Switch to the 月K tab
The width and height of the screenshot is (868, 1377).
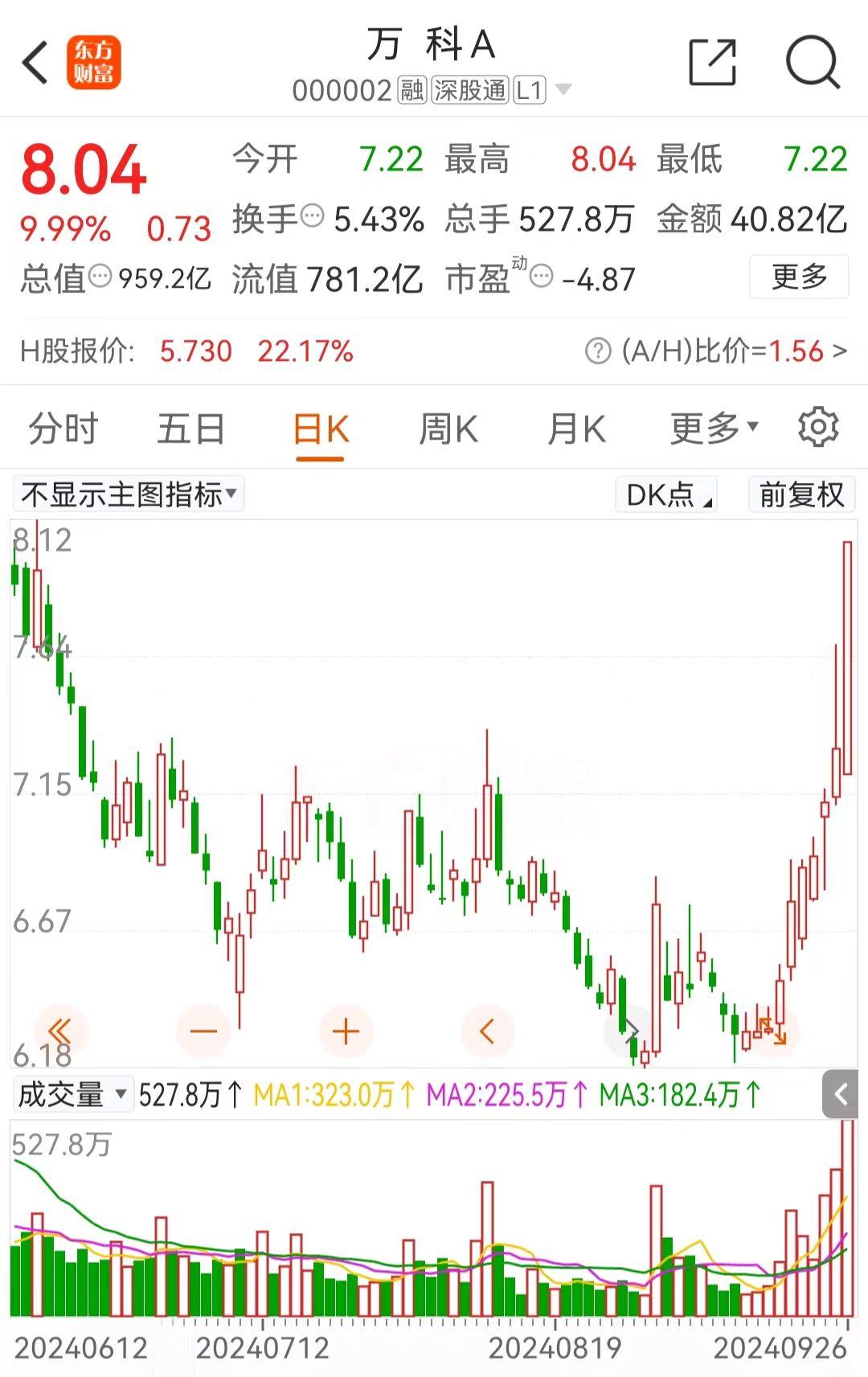click(x=576, y=428)
